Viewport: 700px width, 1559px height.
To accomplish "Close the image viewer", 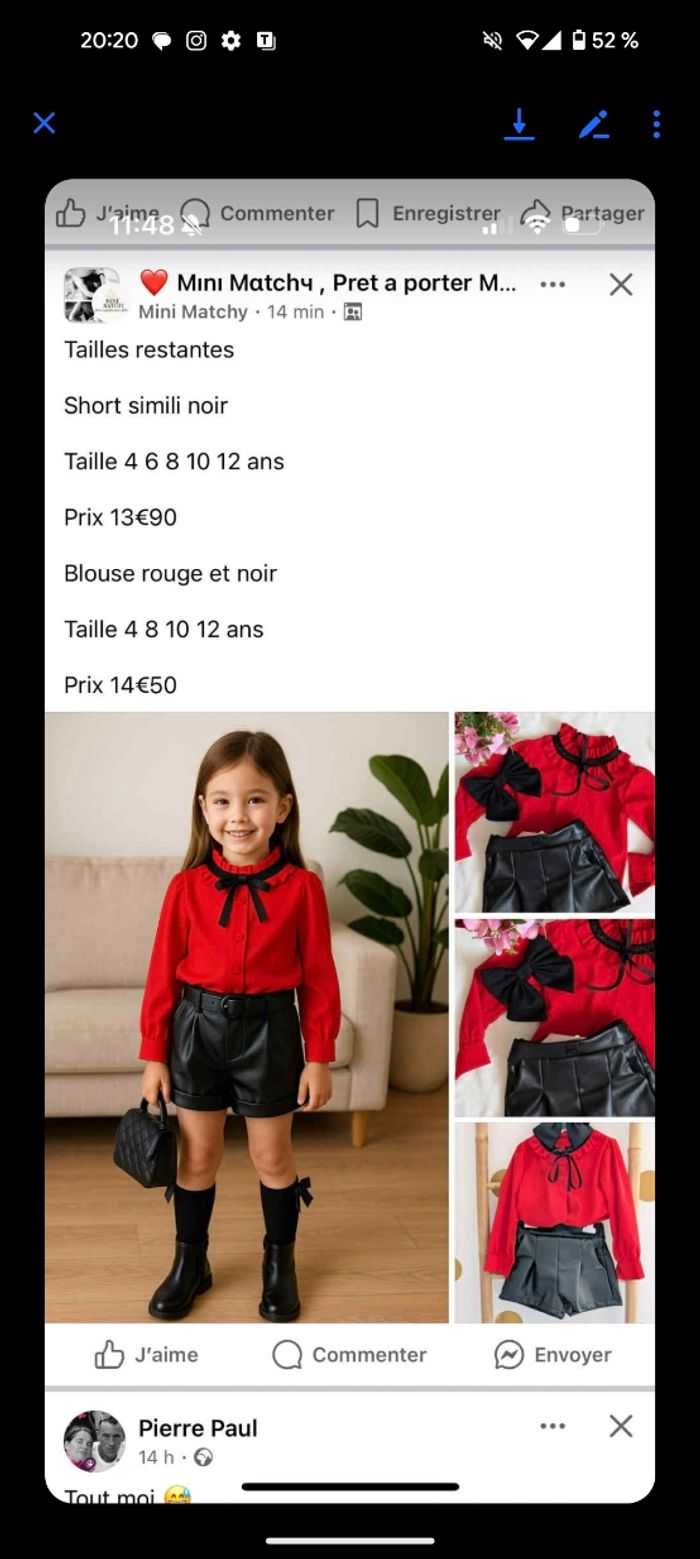I will [44, 123].
